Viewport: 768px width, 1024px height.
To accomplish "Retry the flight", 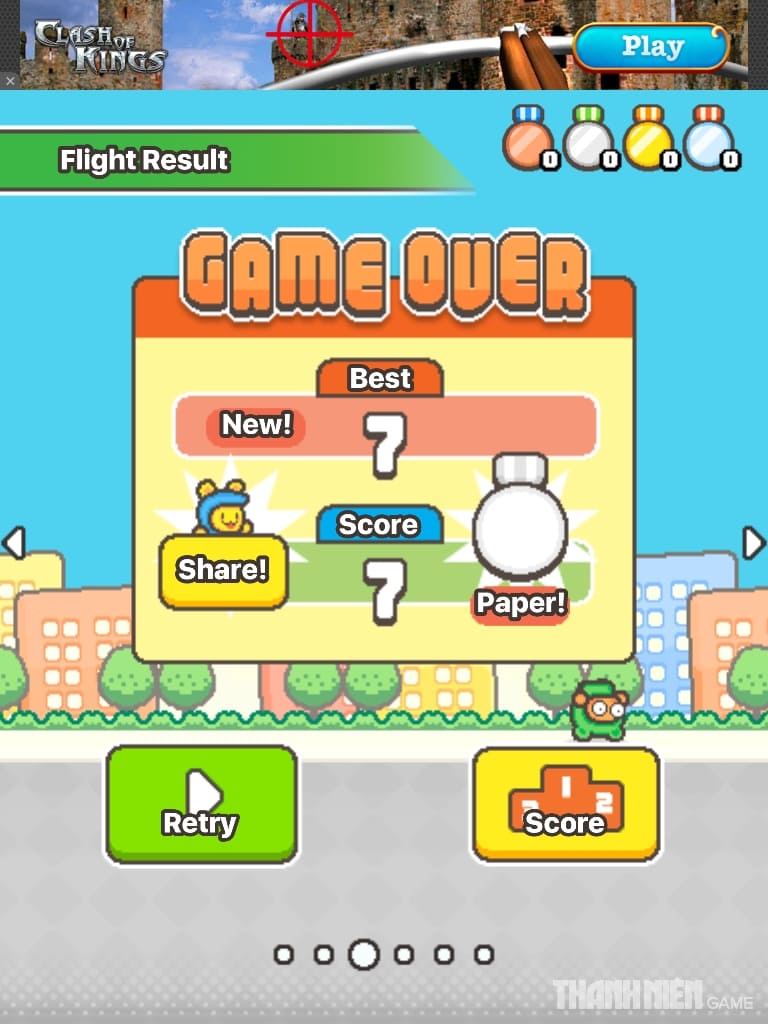I will pyautogui.click(x=201, y=804).
